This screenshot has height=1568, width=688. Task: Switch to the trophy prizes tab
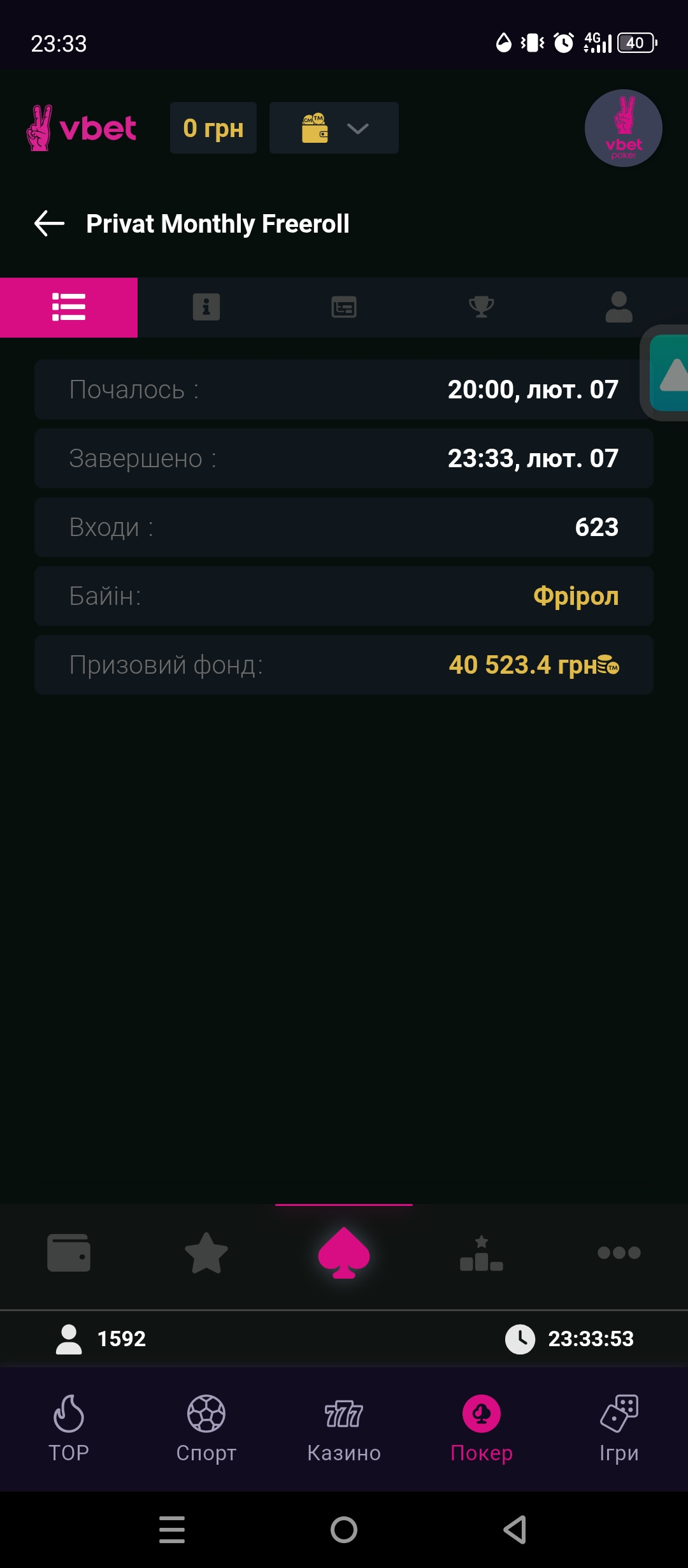click(482, 307)
